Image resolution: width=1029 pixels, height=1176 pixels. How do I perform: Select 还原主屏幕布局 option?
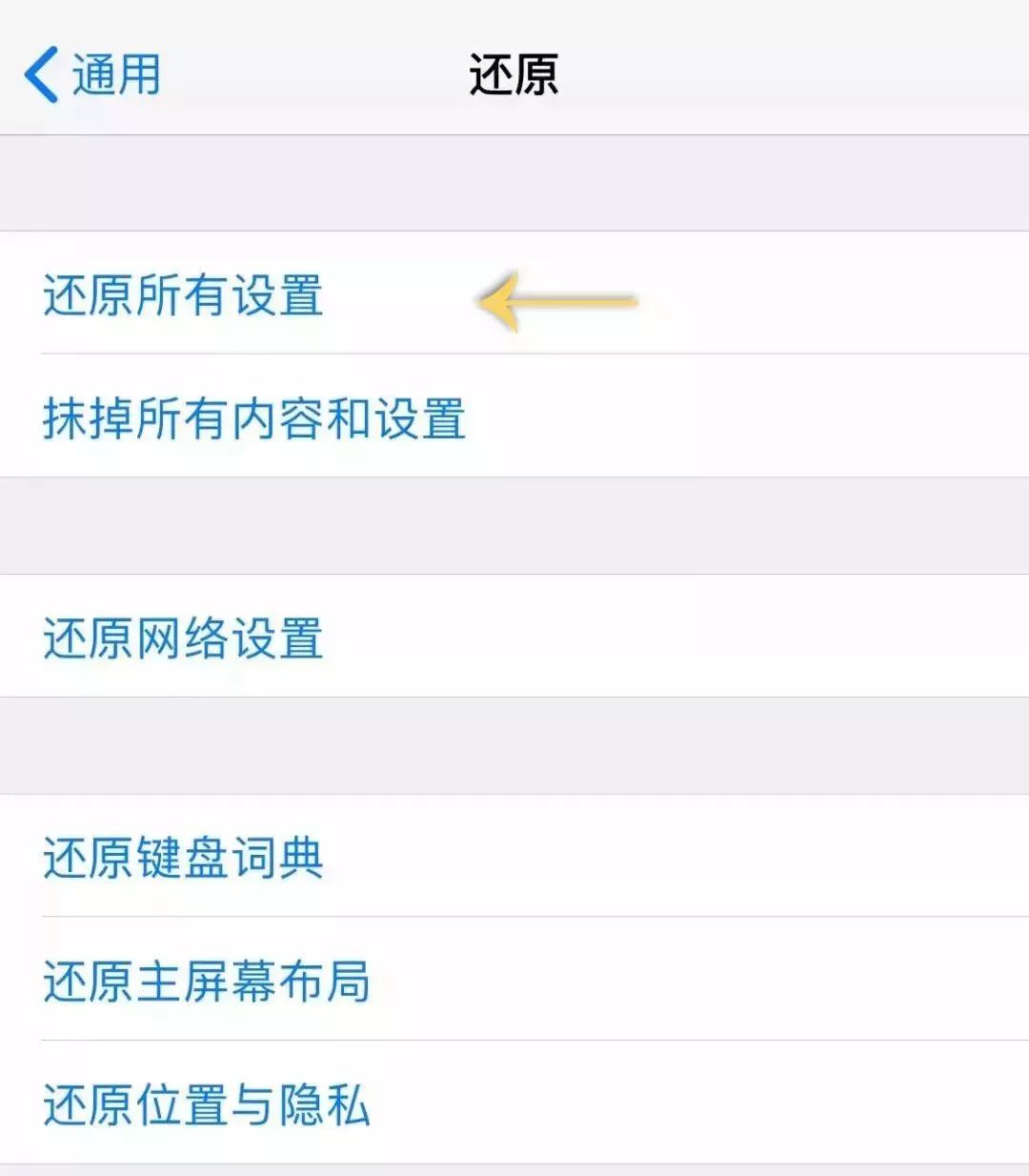(208, 981)
